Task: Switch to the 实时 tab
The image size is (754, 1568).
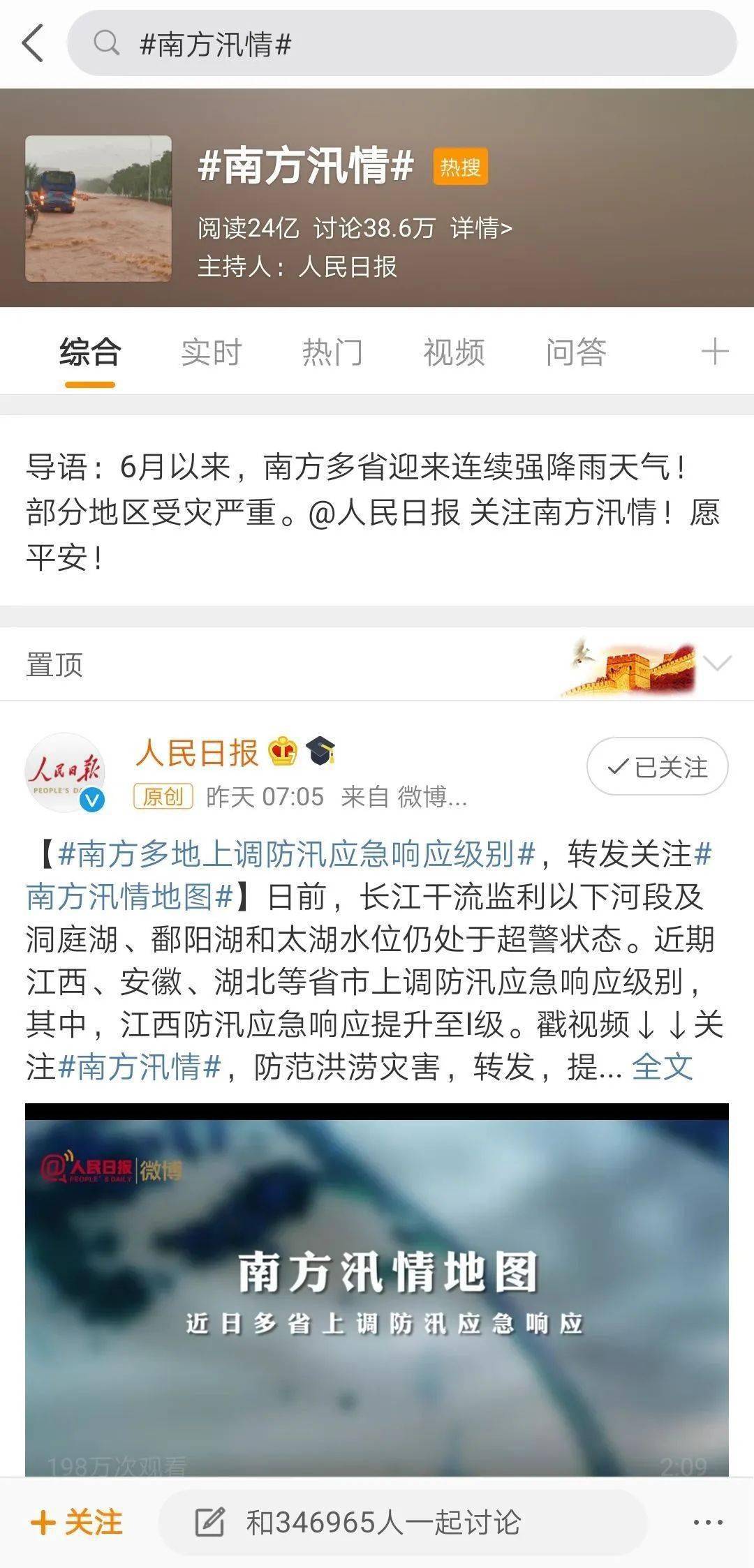Action: pyautogui.click(x=211, y=352)
